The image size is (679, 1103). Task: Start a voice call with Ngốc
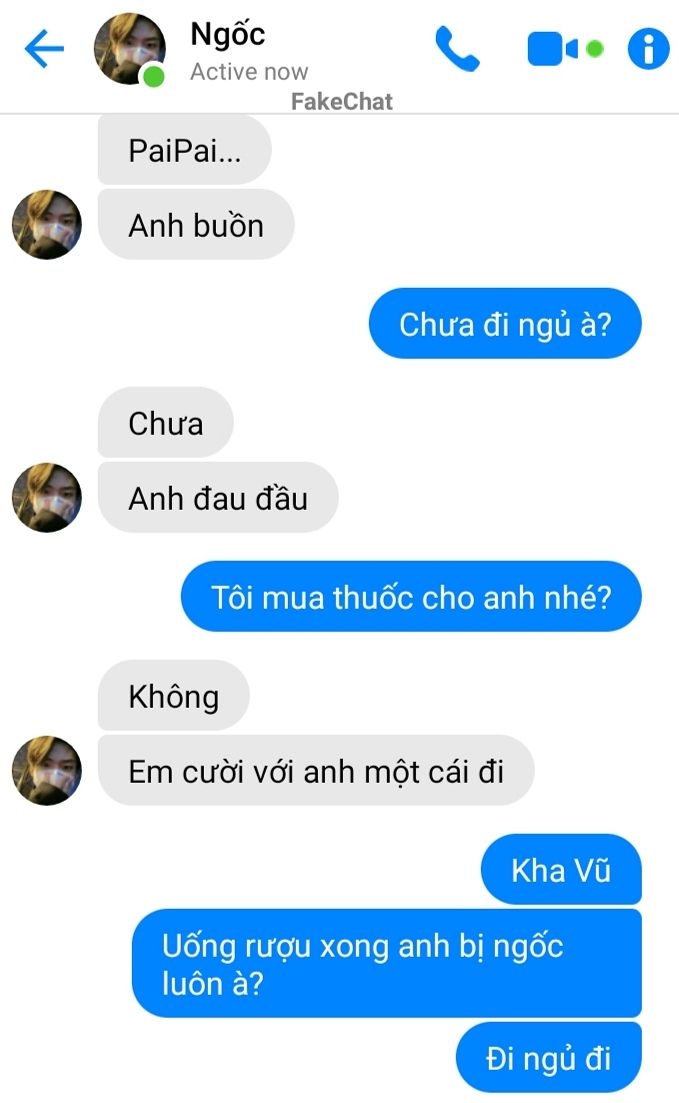[x=457, y=49]
